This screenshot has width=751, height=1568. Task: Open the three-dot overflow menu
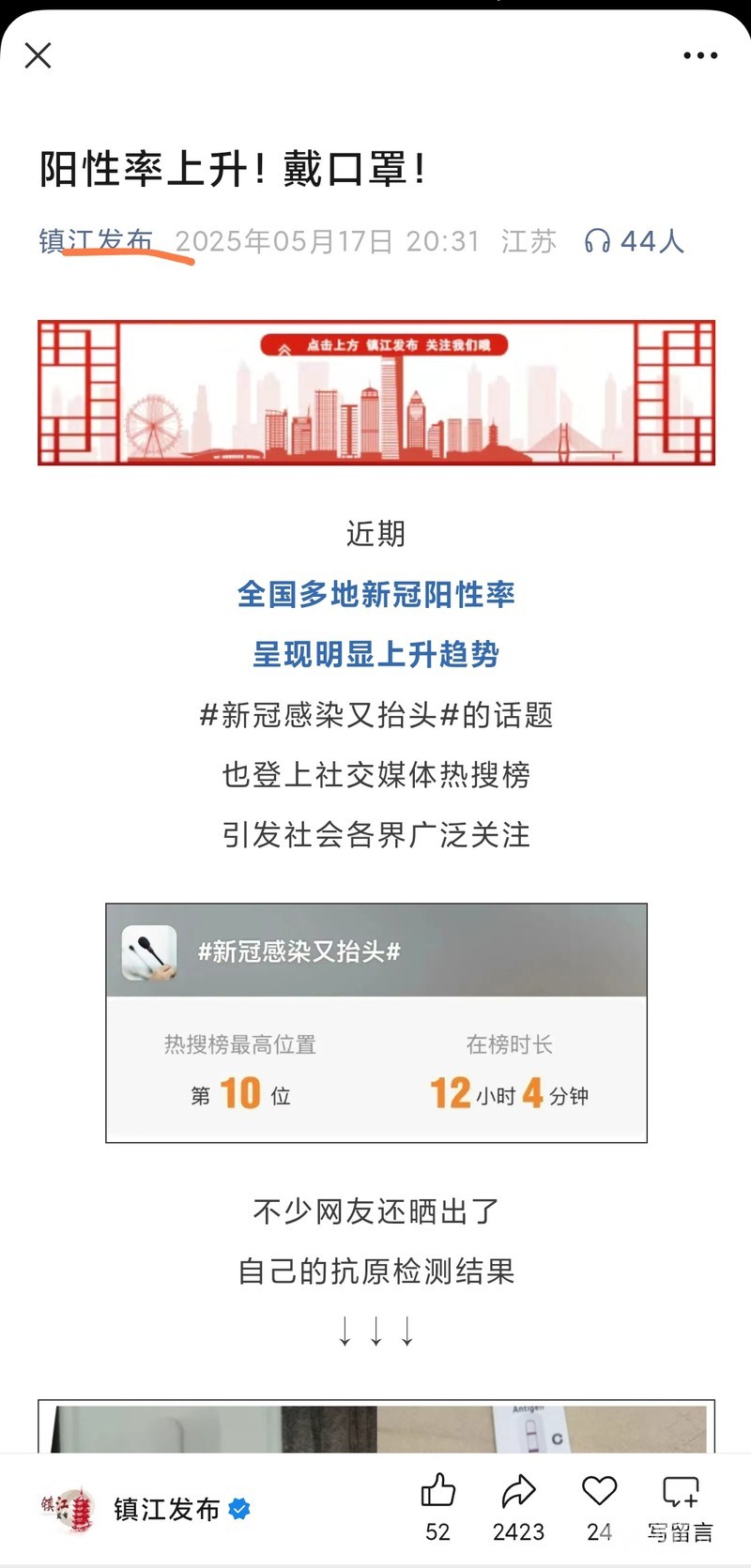tap(700, 55)
